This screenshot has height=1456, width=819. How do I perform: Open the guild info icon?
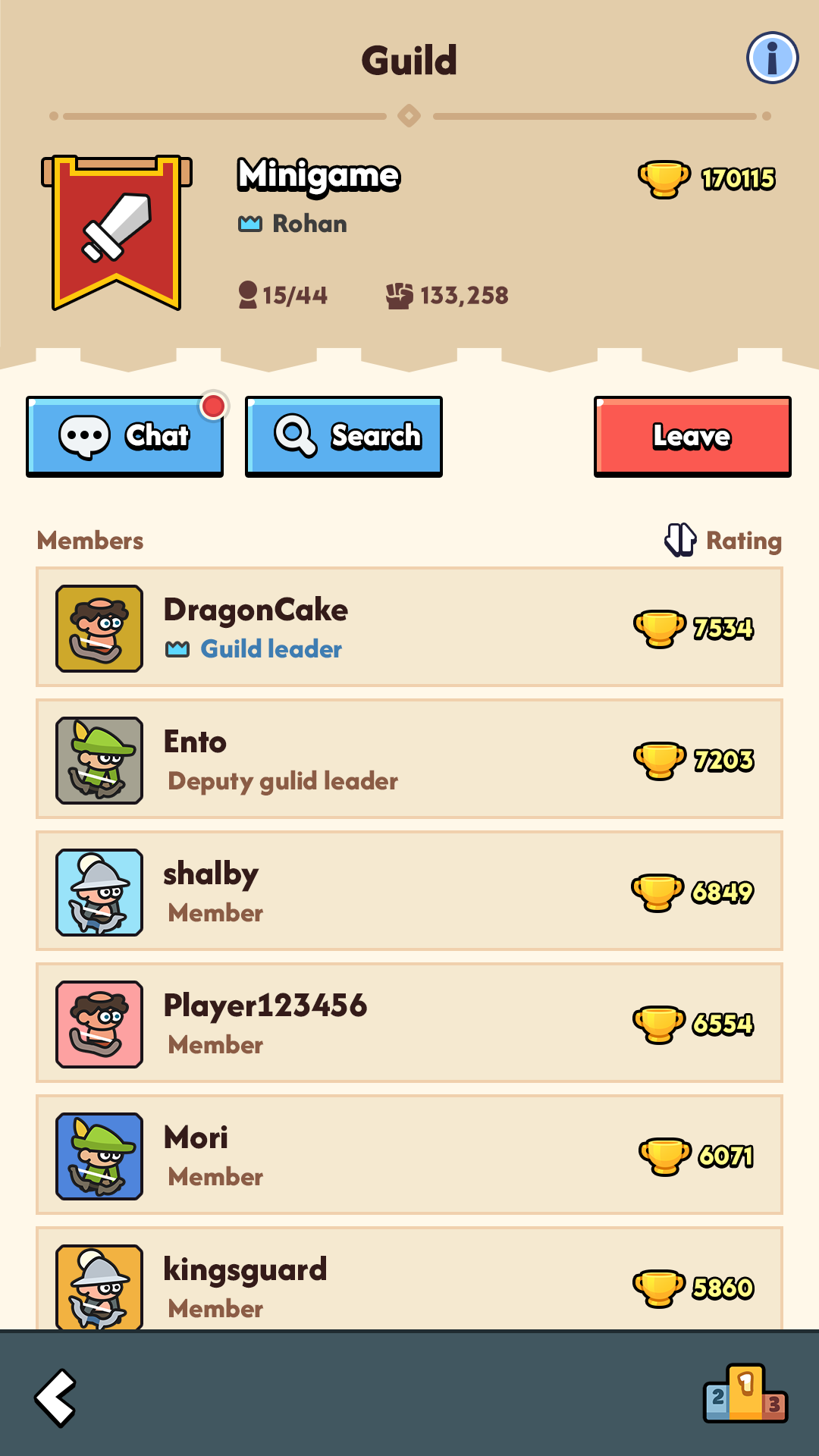click(772, 58)
